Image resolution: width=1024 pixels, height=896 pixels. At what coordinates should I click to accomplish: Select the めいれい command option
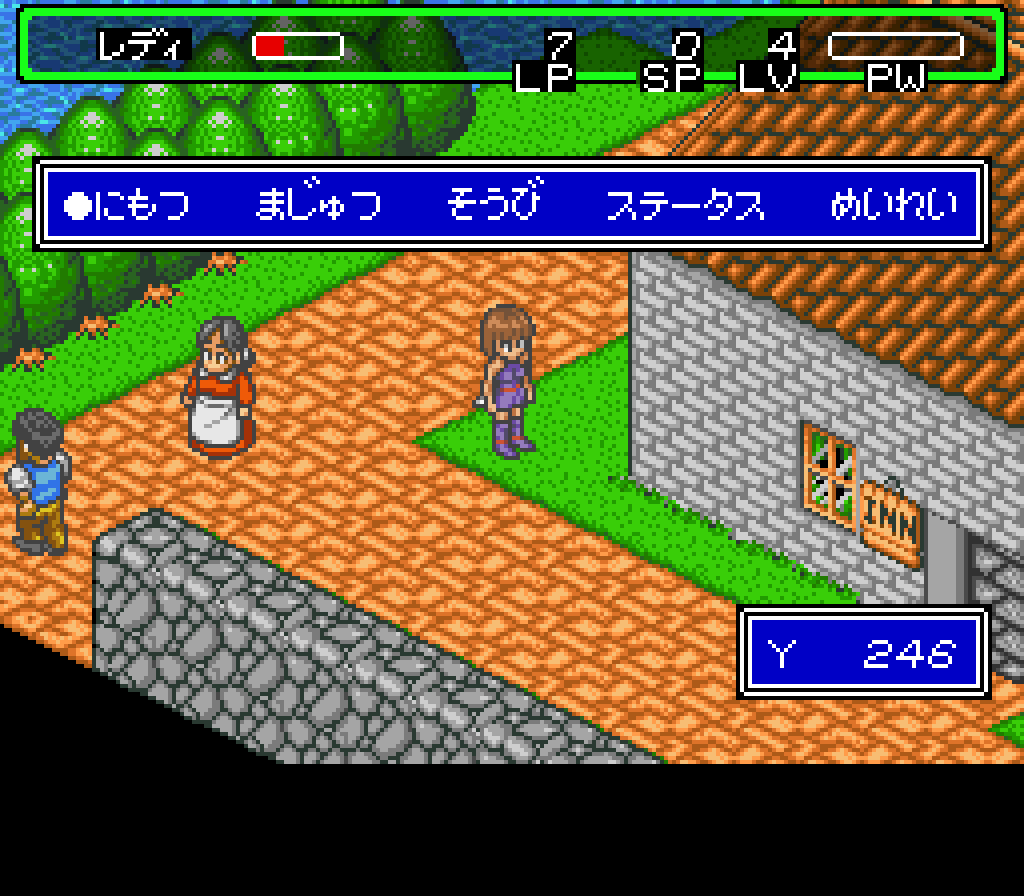[893, 205]
